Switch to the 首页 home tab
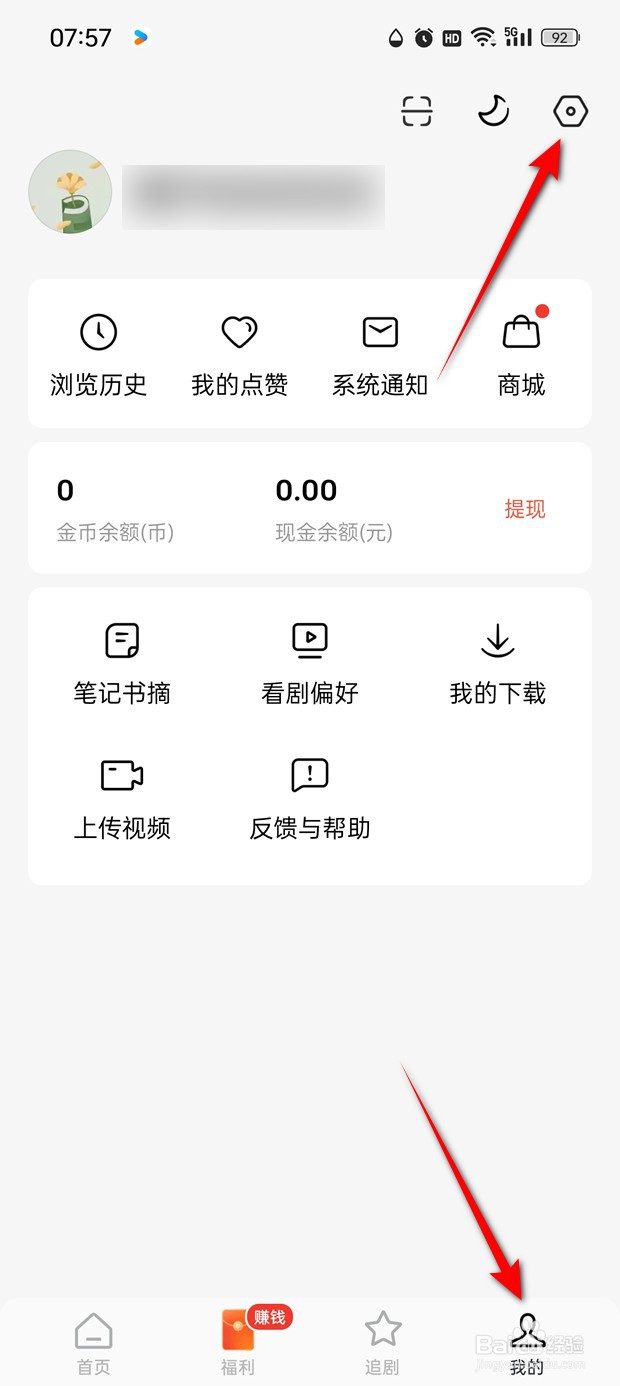Screen dimensions: 620x1386 pos(94,1343)
